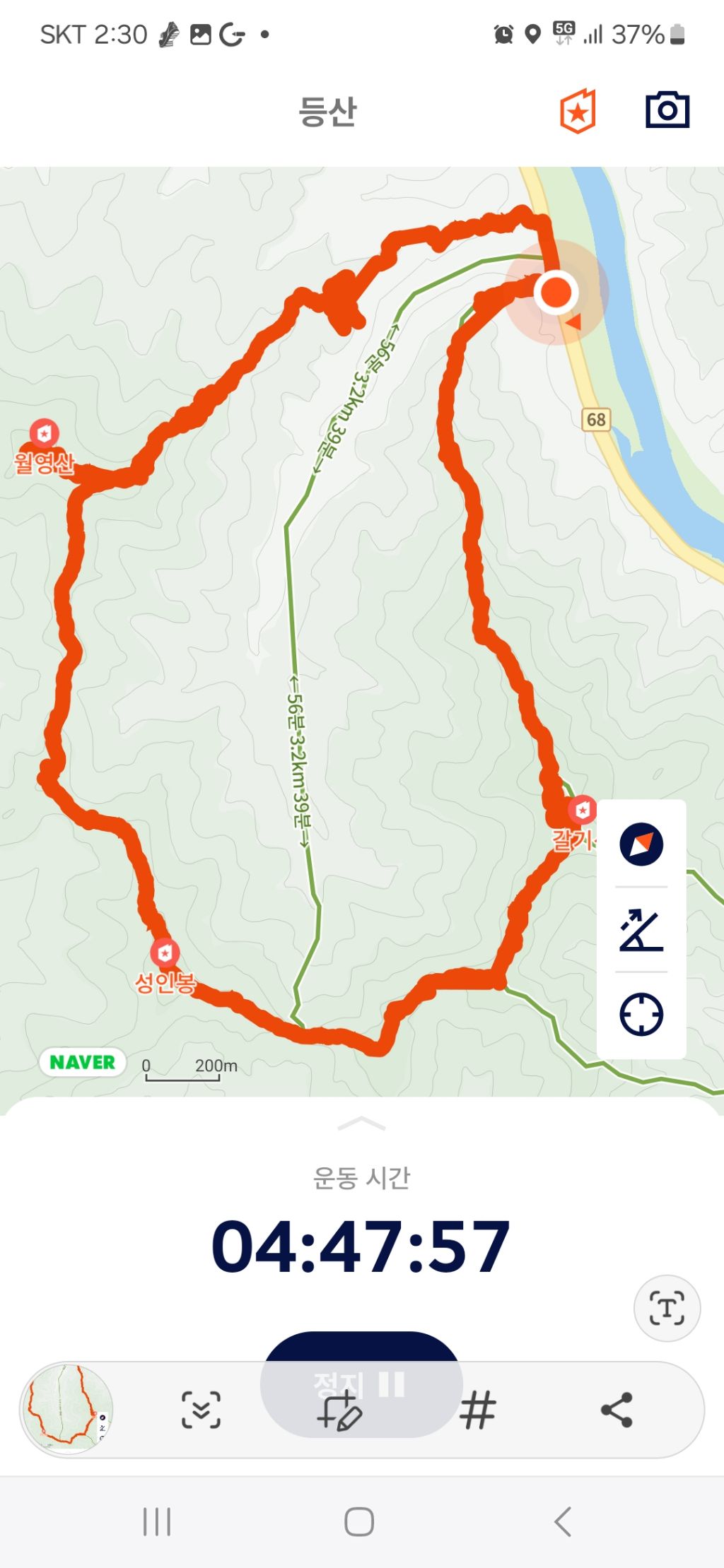Tap the compass orientation button
724x1568 pixels.
pos(641,844)
